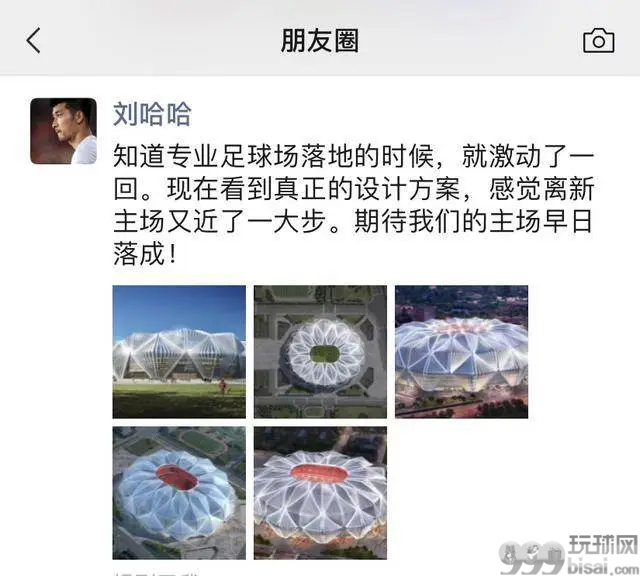View the first stadium ground-level photo
The width and height of the screenshot is (640, 576).
pyautogui.click(x=179, y=351)
